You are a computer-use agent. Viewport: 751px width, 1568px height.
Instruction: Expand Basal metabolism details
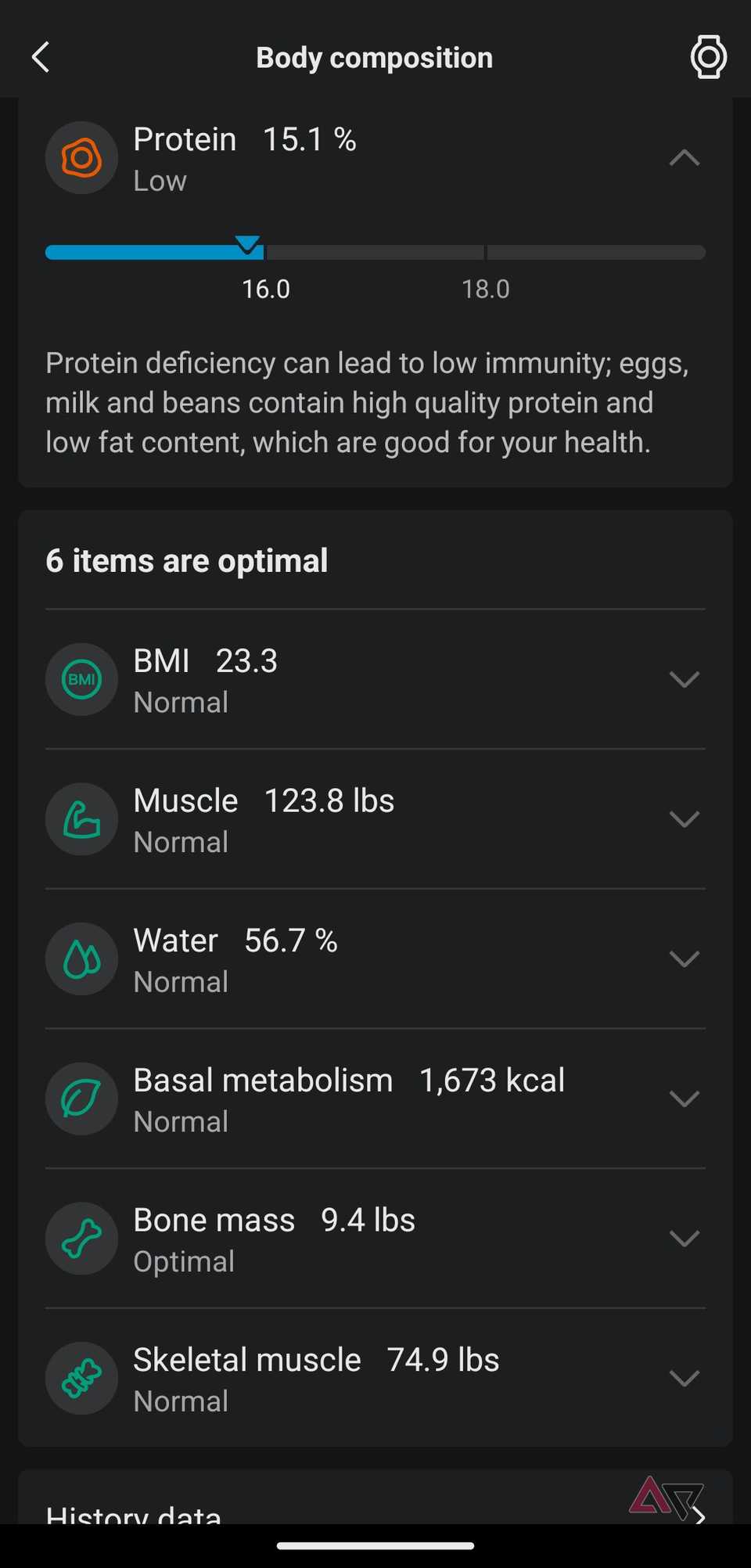tap(684, 1099)
